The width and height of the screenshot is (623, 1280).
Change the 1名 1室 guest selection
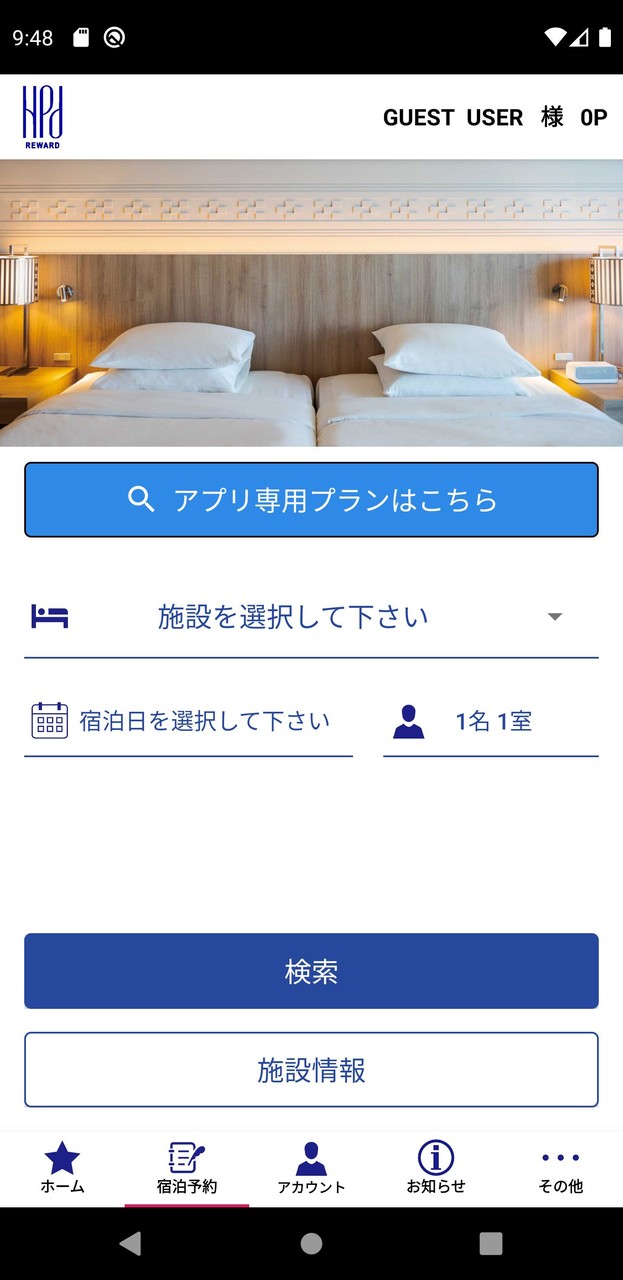491,721
